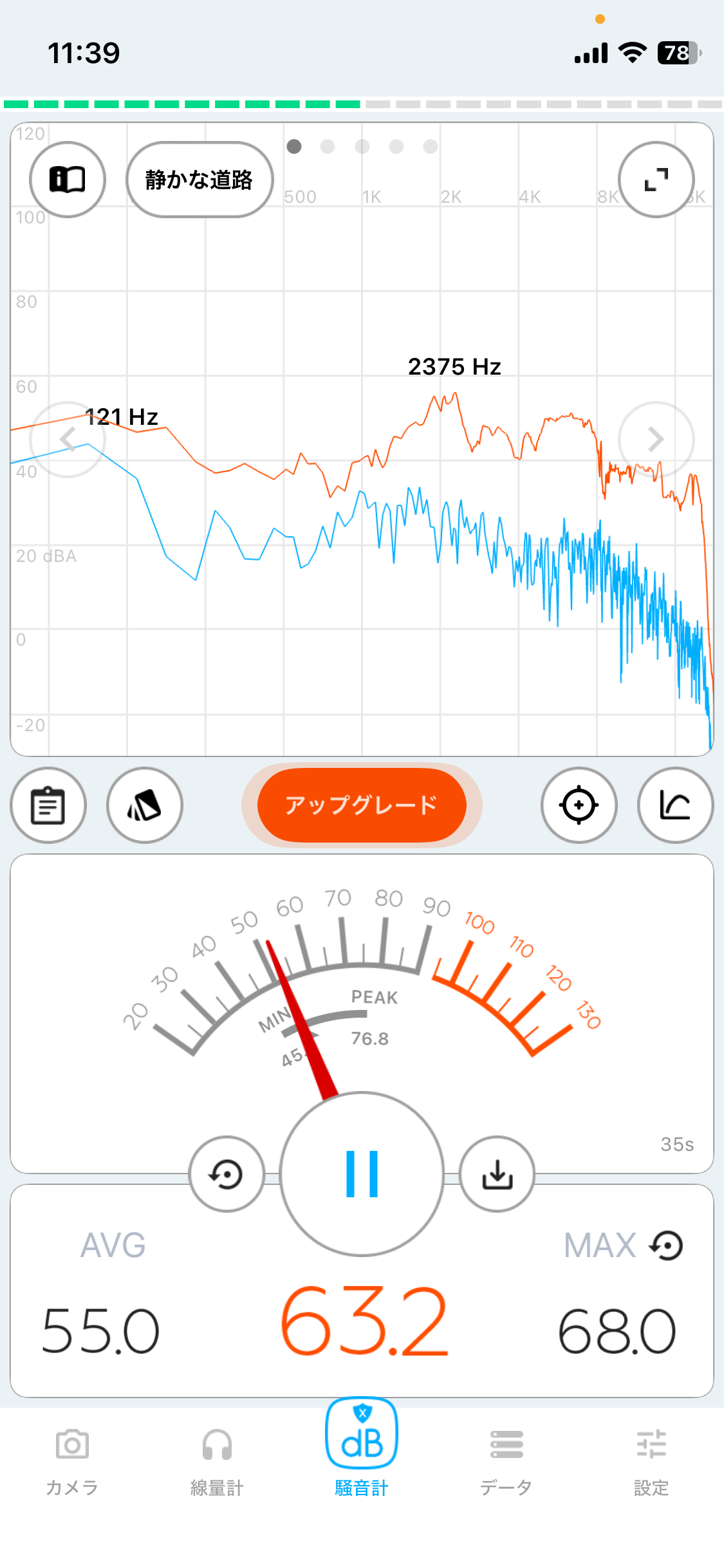Open the book guide icon

point(68,180)
